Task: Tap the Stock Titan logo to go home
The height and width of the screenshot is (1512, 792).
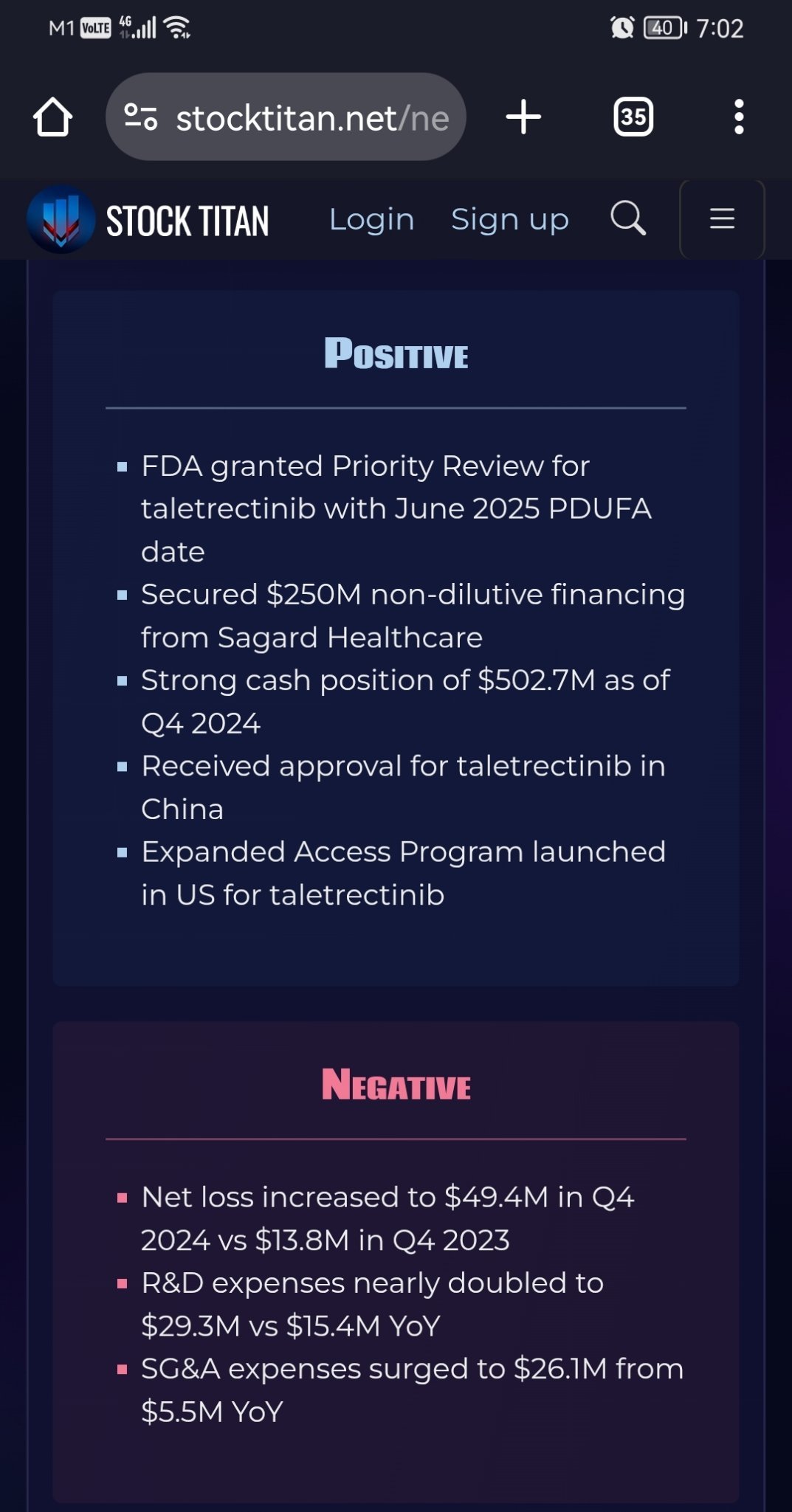Action: coord(148,220)
